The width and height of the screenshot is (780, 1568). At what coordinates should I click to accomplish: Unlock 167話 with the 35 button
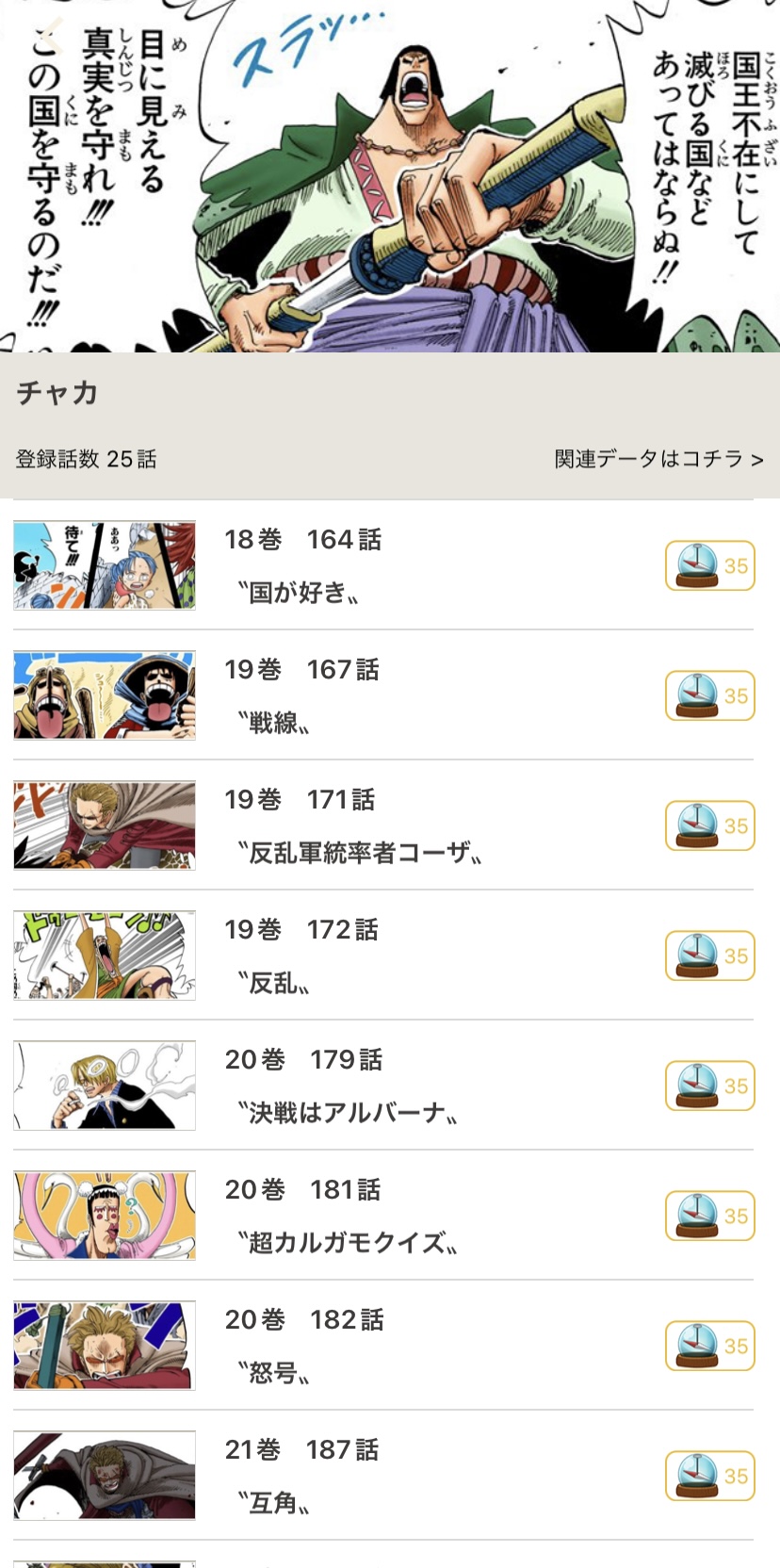[709, 695]
